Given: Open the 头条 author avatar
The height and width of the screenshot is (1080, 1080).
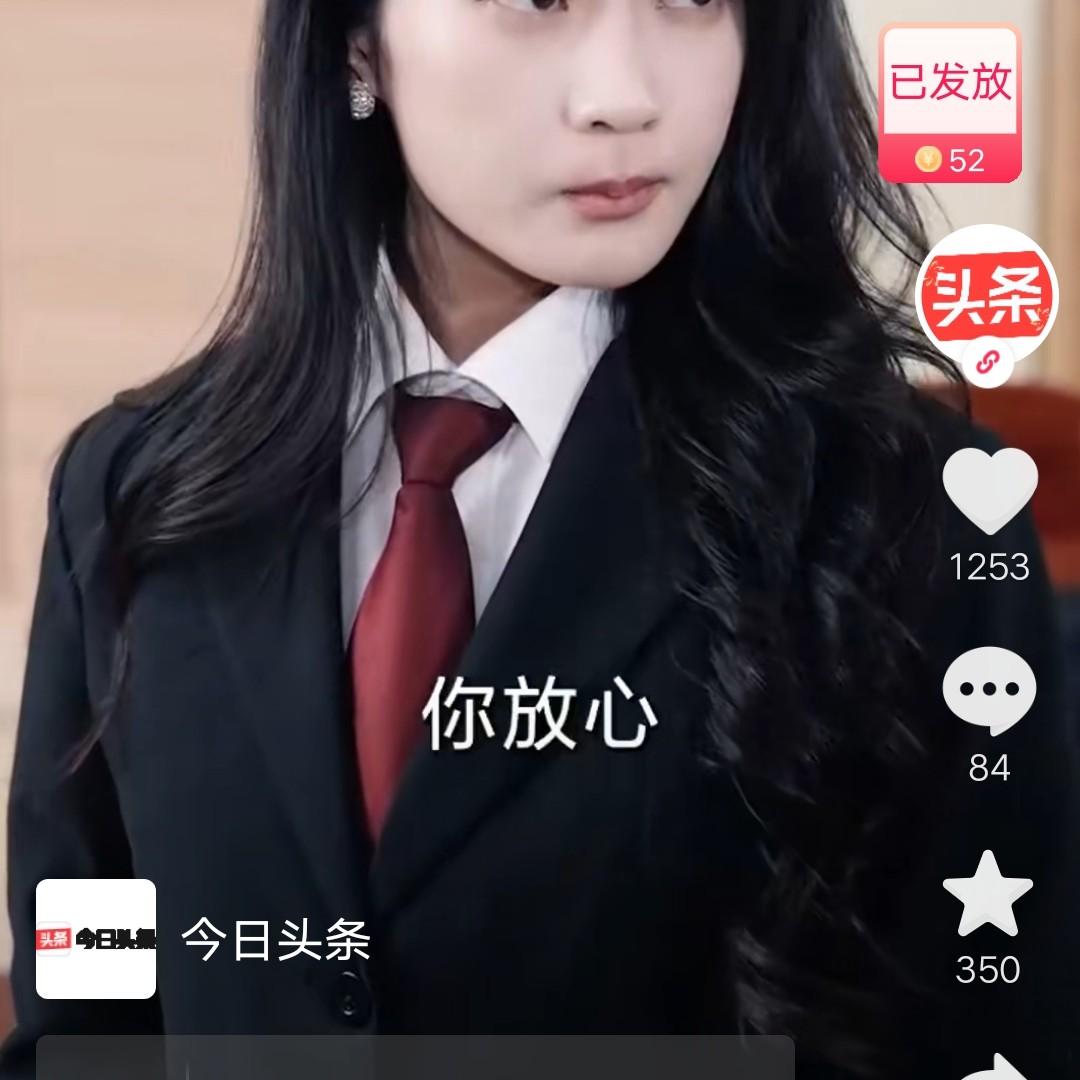Looking at the screenshot, I should point(987,295).
